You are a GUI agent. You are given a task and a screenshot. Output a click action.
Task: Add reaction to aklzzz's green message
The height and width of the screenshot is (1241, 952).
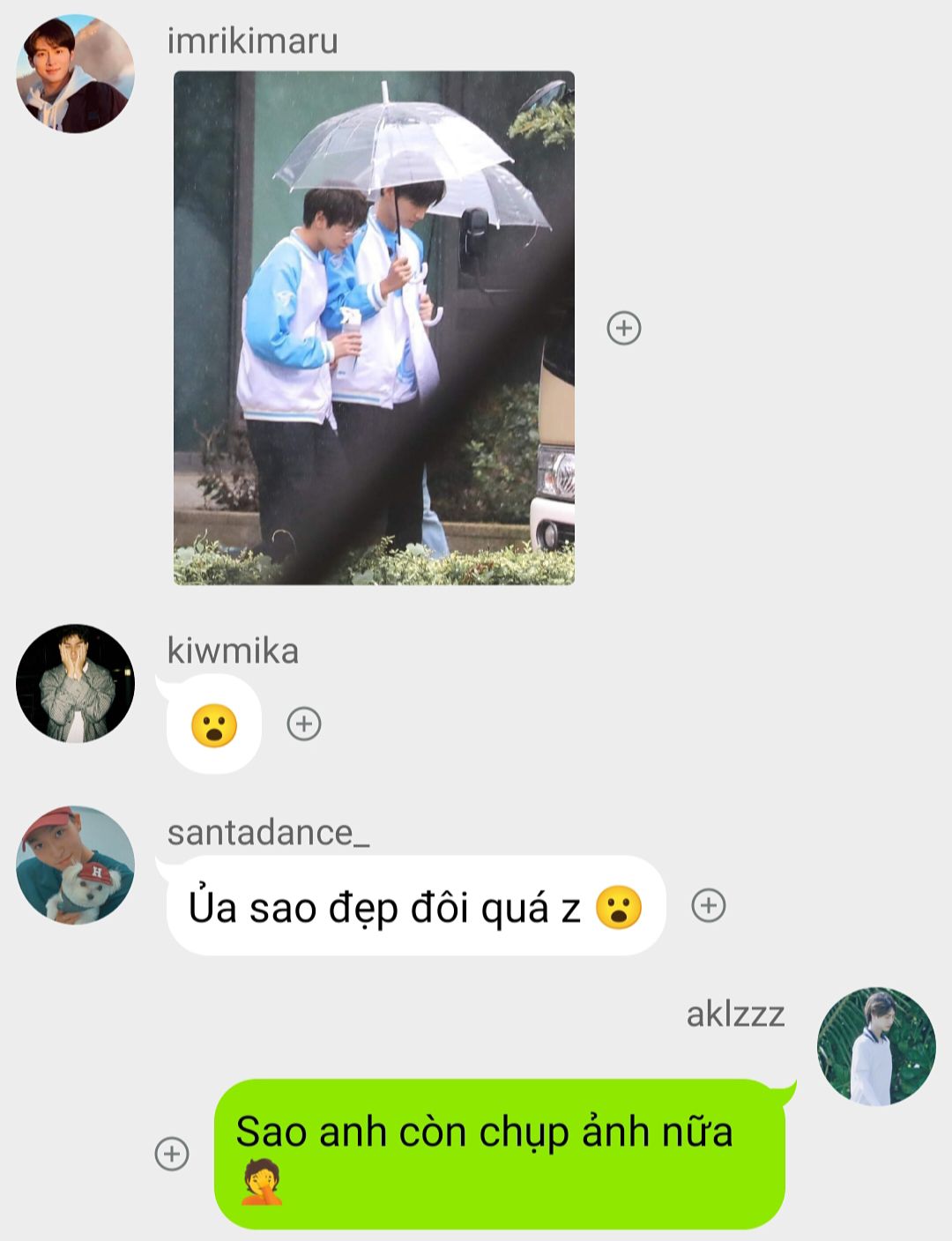point(172,1154)
